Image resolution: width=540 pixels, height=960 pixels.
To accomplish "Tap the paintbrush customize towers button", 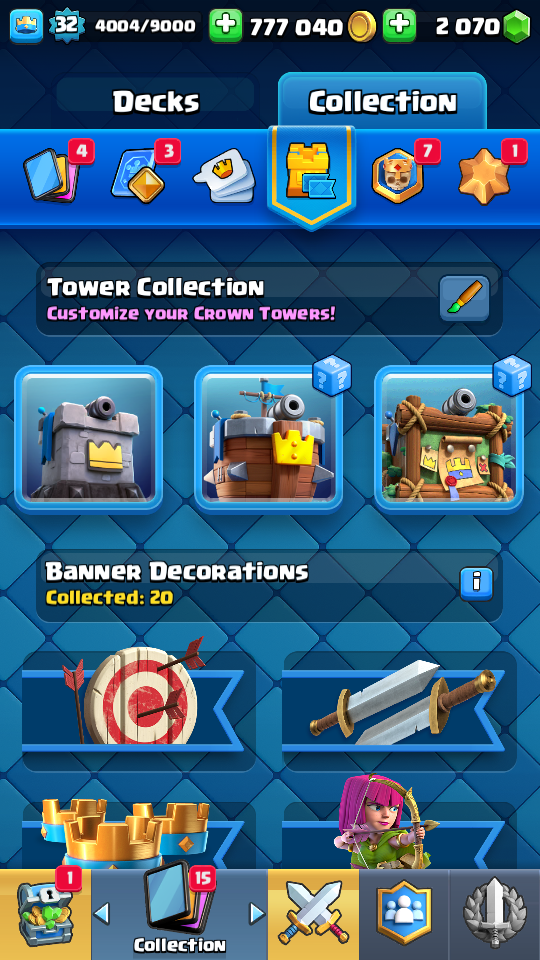I will [x=464, y=299].
